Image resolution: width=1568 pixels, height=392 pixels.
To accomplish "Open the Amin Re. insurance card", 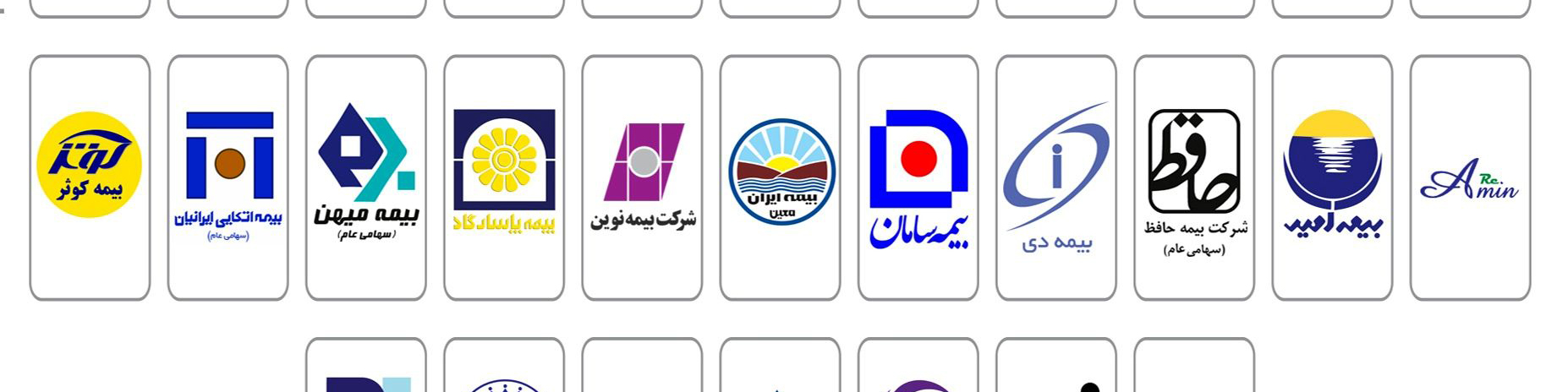I will click(x=1470, y=177).
